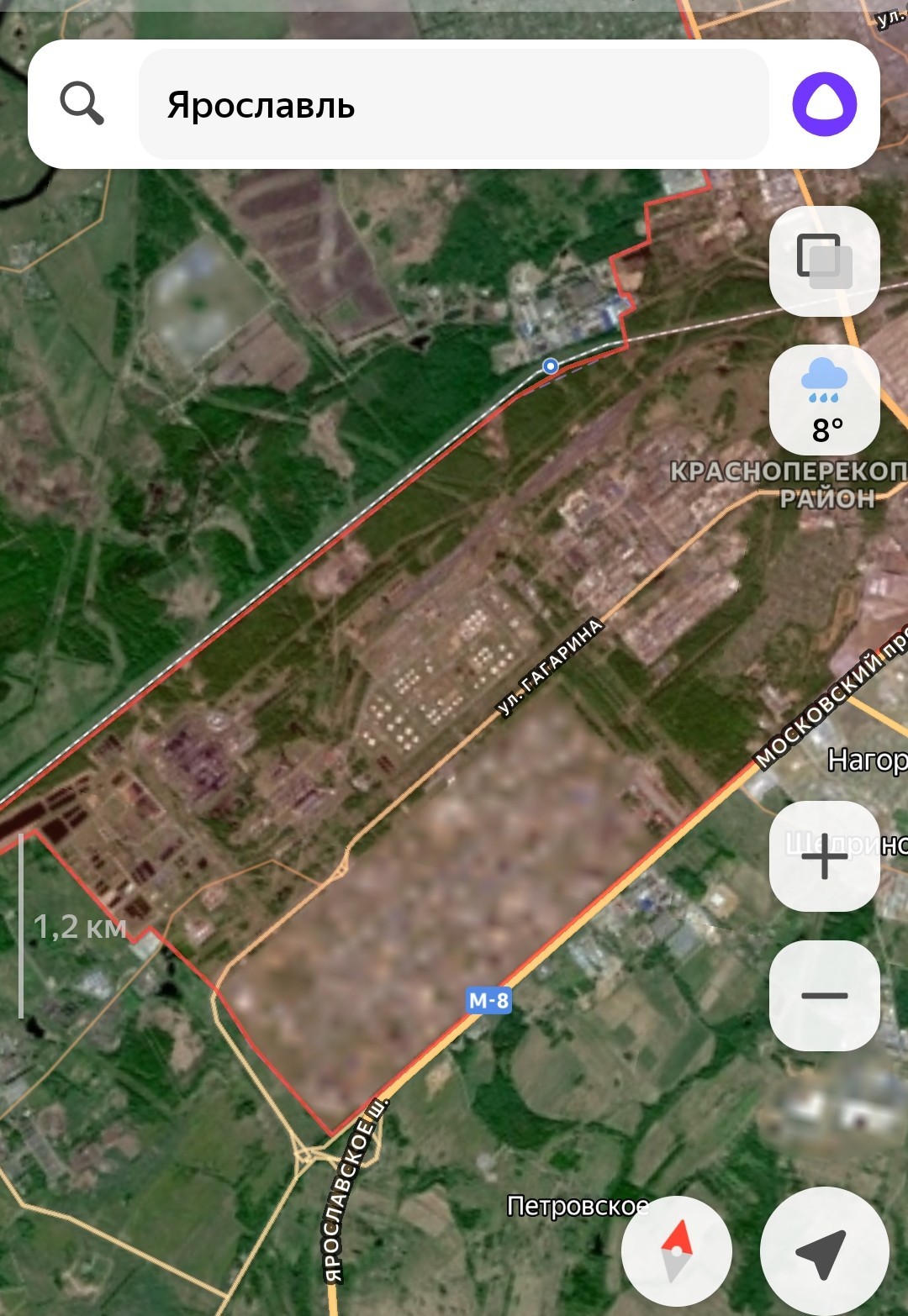Zoom in with the plus button
Screen dimensions: 908x1316
[x=824, y=855]
